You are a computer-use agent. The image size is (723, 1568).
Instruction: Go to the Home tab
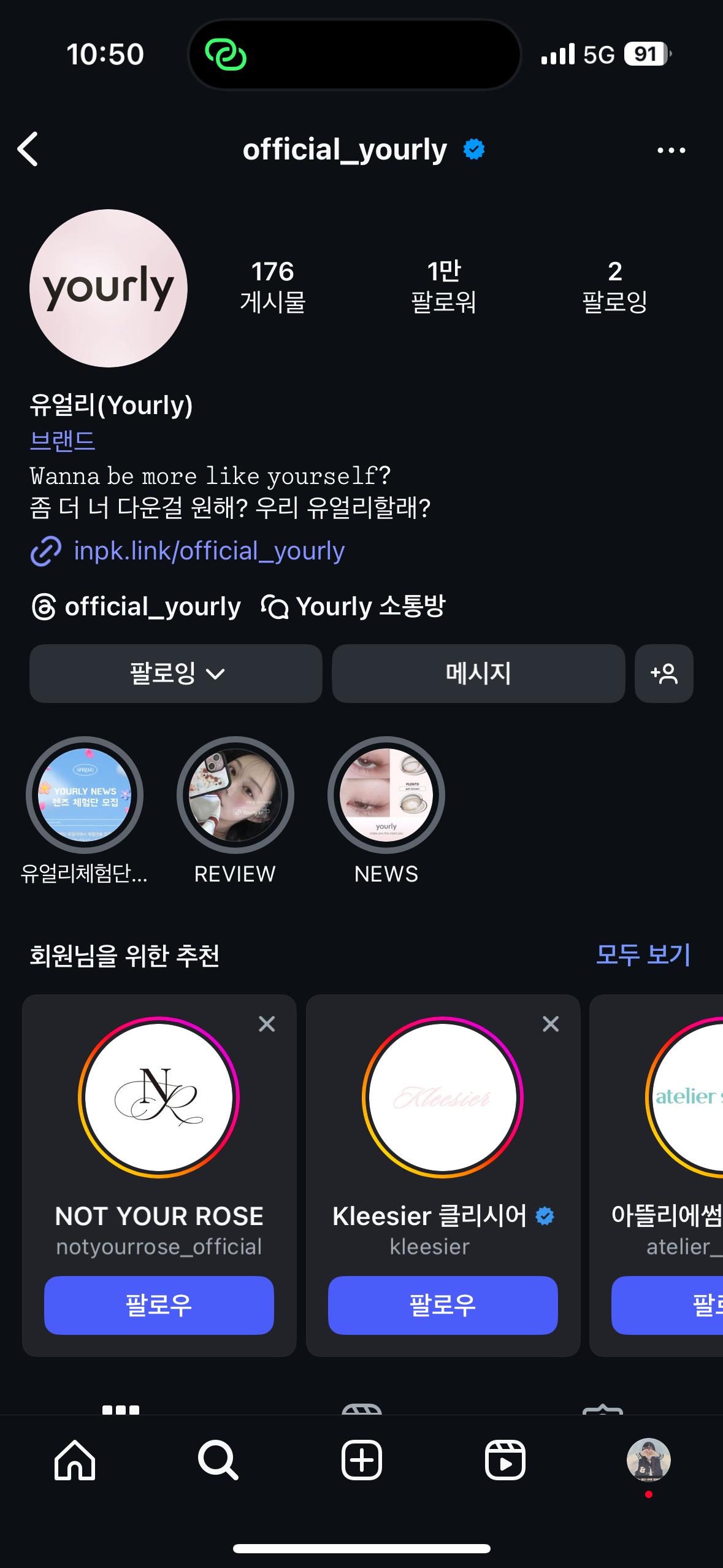pyautogui.click(x=75, y=1460)
